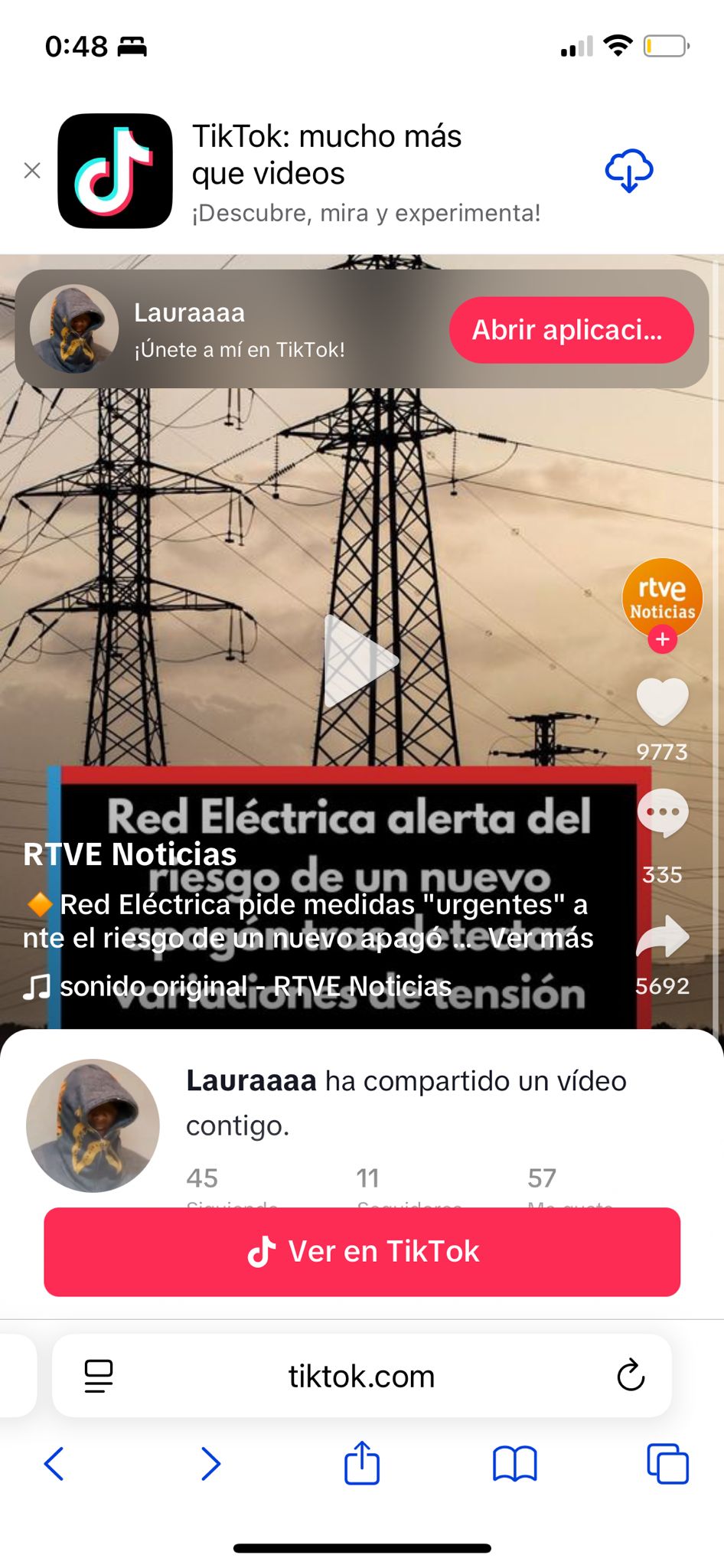Open Safari bookmarks
The width and height of the screenshot is (724, 1568).
pyautogui.click(x=514, y=1464)
